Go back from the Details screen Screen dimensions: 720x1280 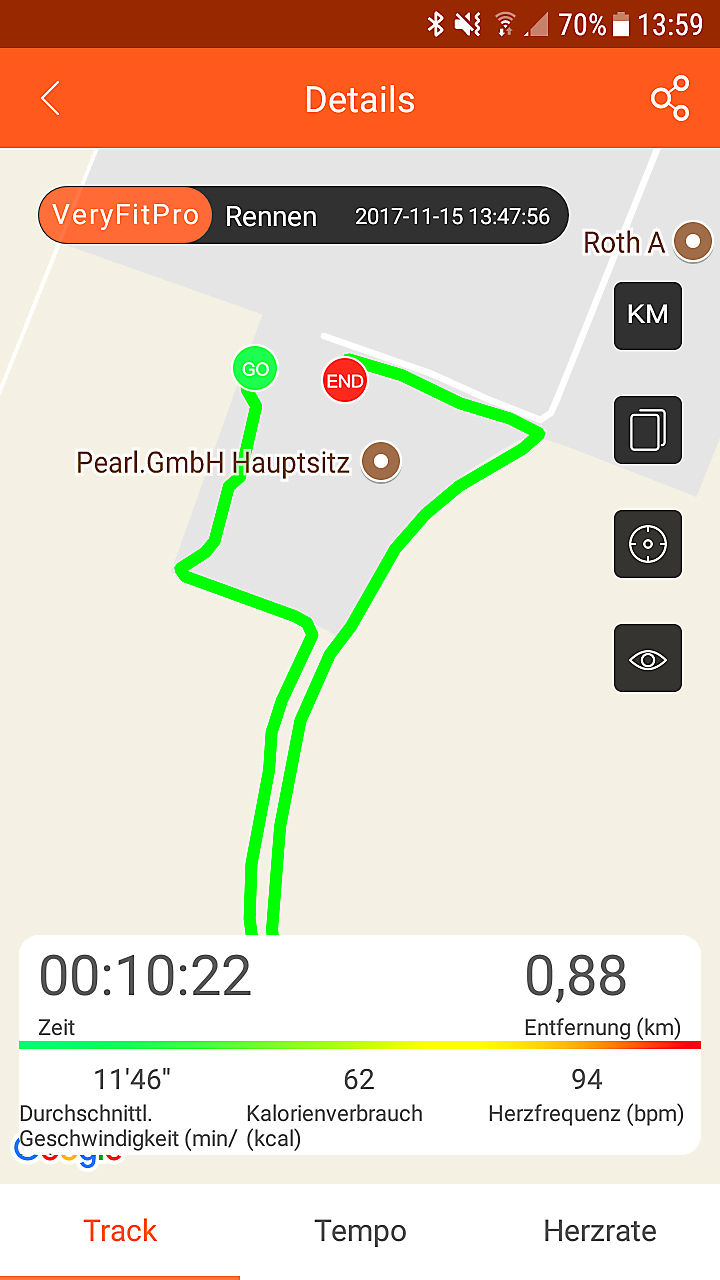[x=50, y=99]
